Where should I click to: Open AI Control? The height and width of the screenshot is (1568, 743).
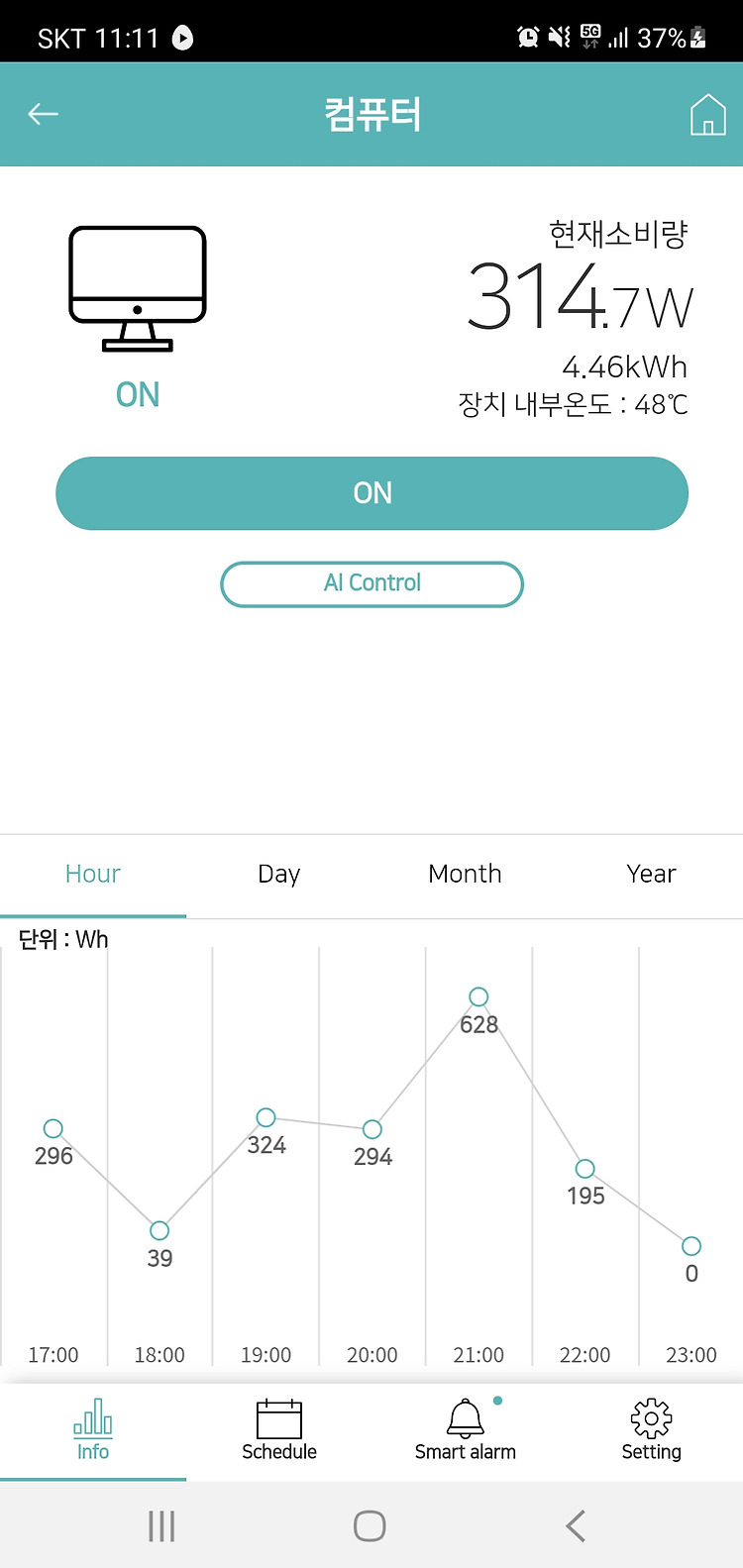[371, 583]
